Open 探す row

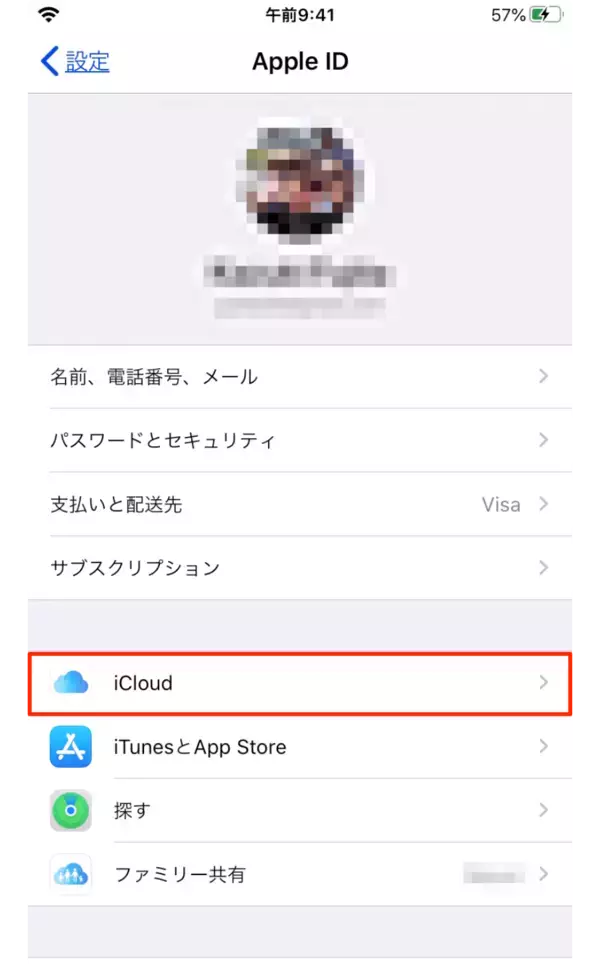pos(300,811)
